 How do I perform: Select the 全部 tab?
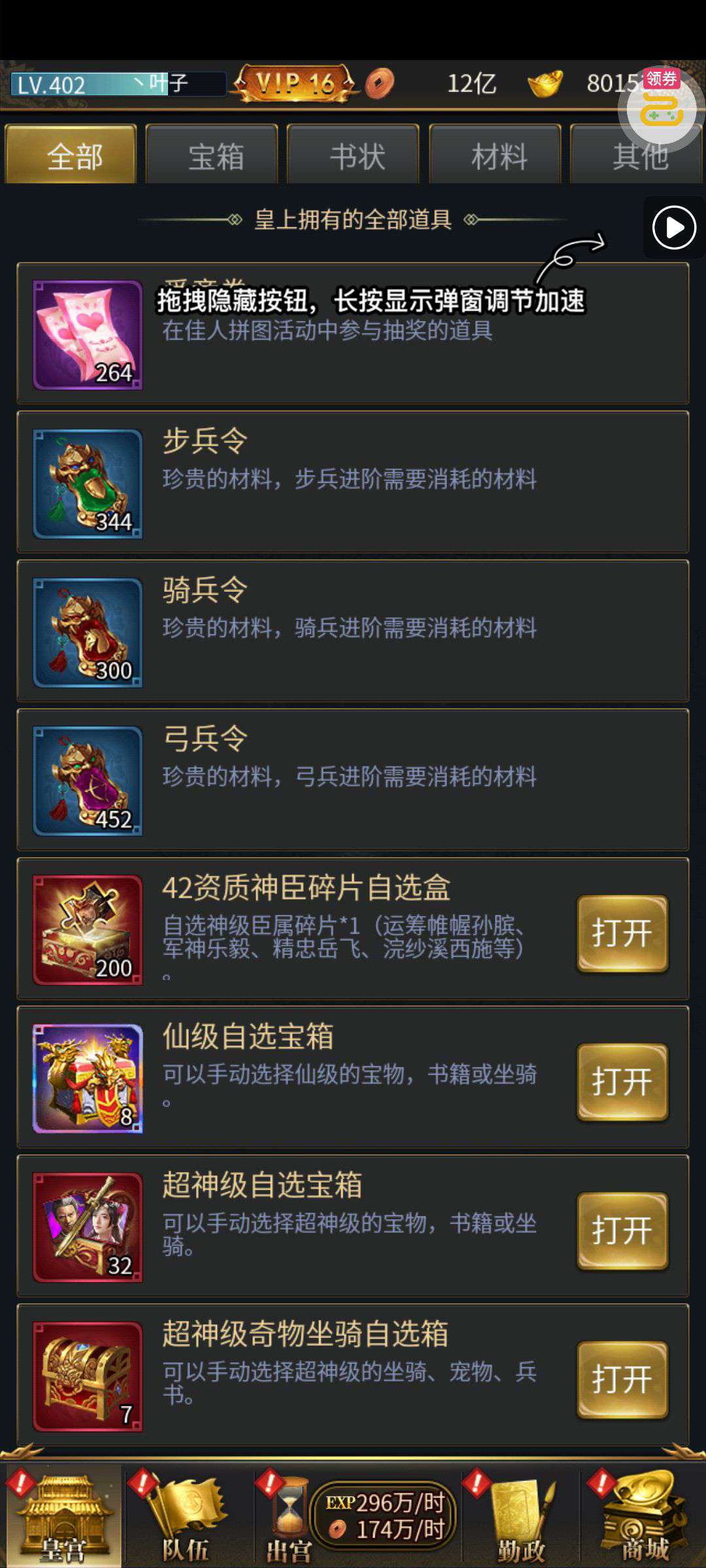[x=71, y=154]
